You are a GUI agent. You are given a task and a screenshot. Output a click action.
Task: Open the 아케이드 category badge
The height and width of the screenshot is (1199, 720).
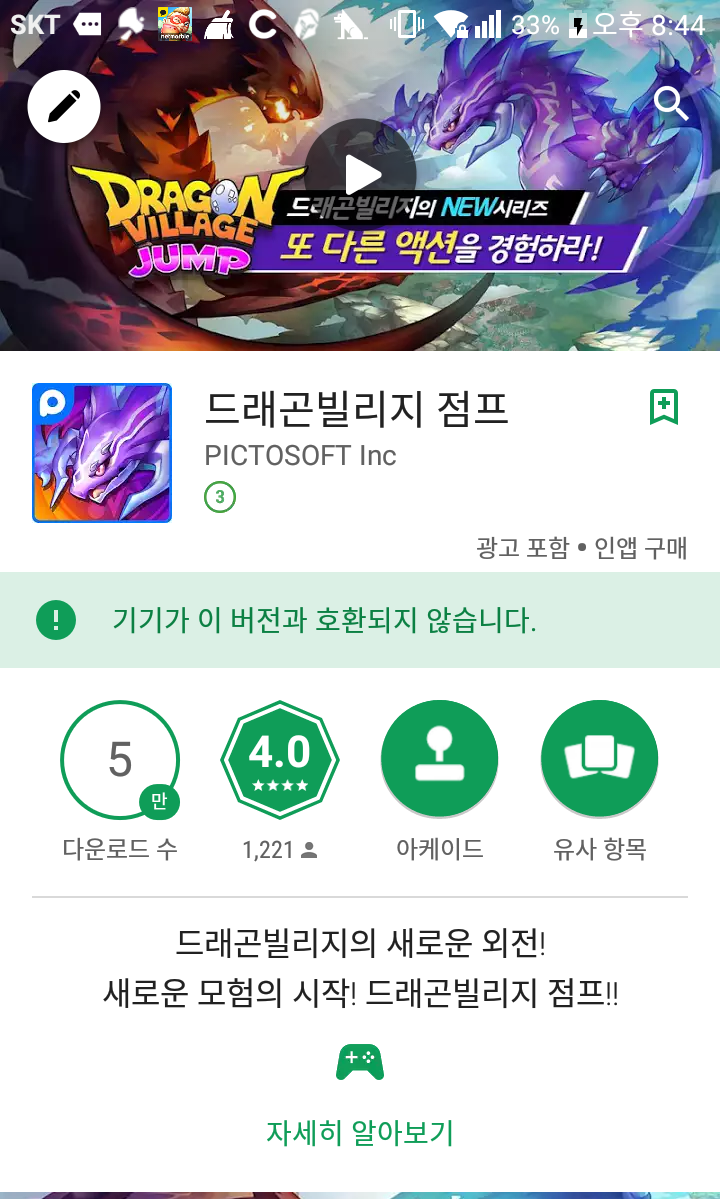coord(439,760)
